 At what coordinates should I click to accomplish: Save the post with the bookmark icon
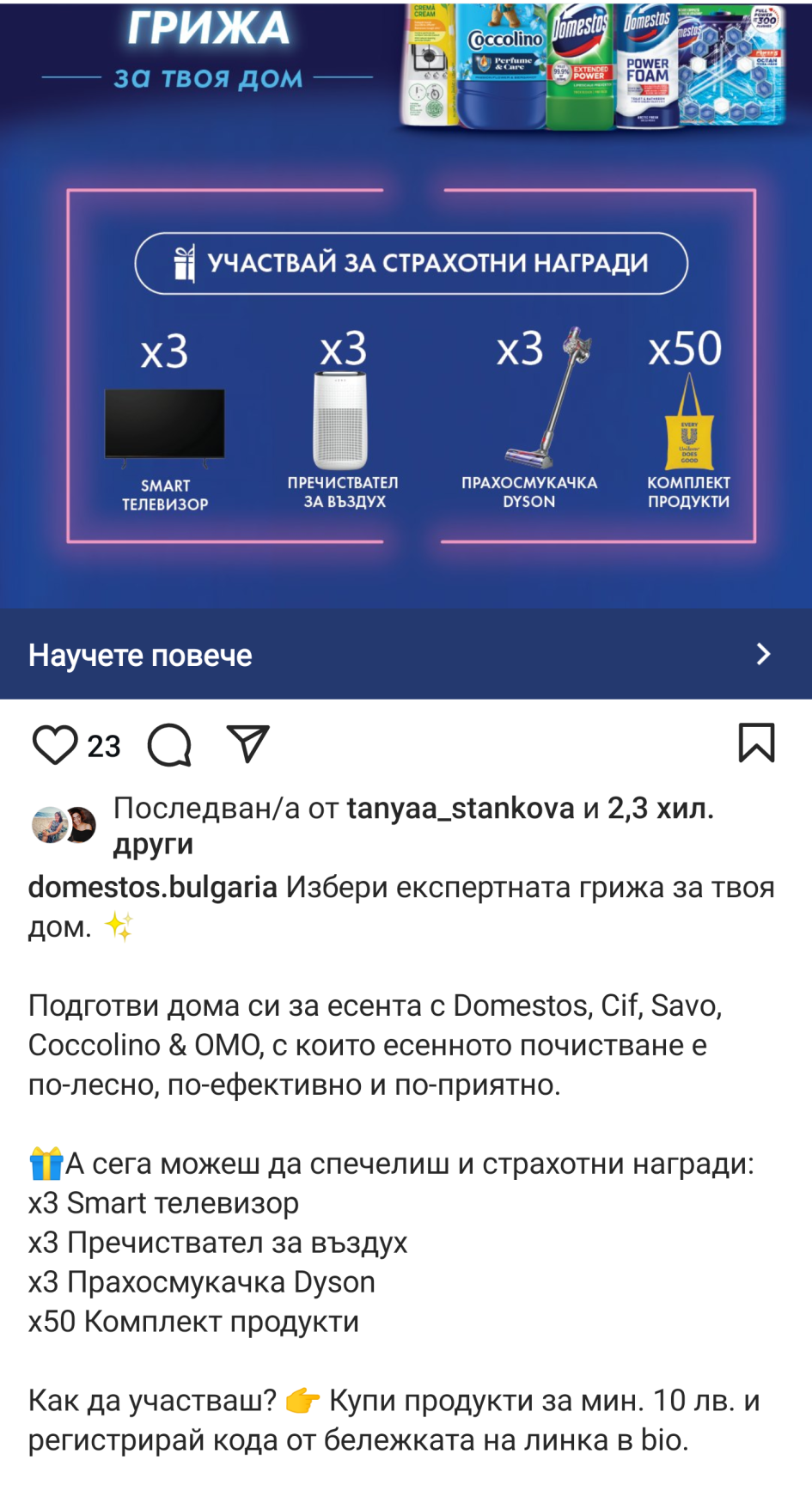(756, 742)
